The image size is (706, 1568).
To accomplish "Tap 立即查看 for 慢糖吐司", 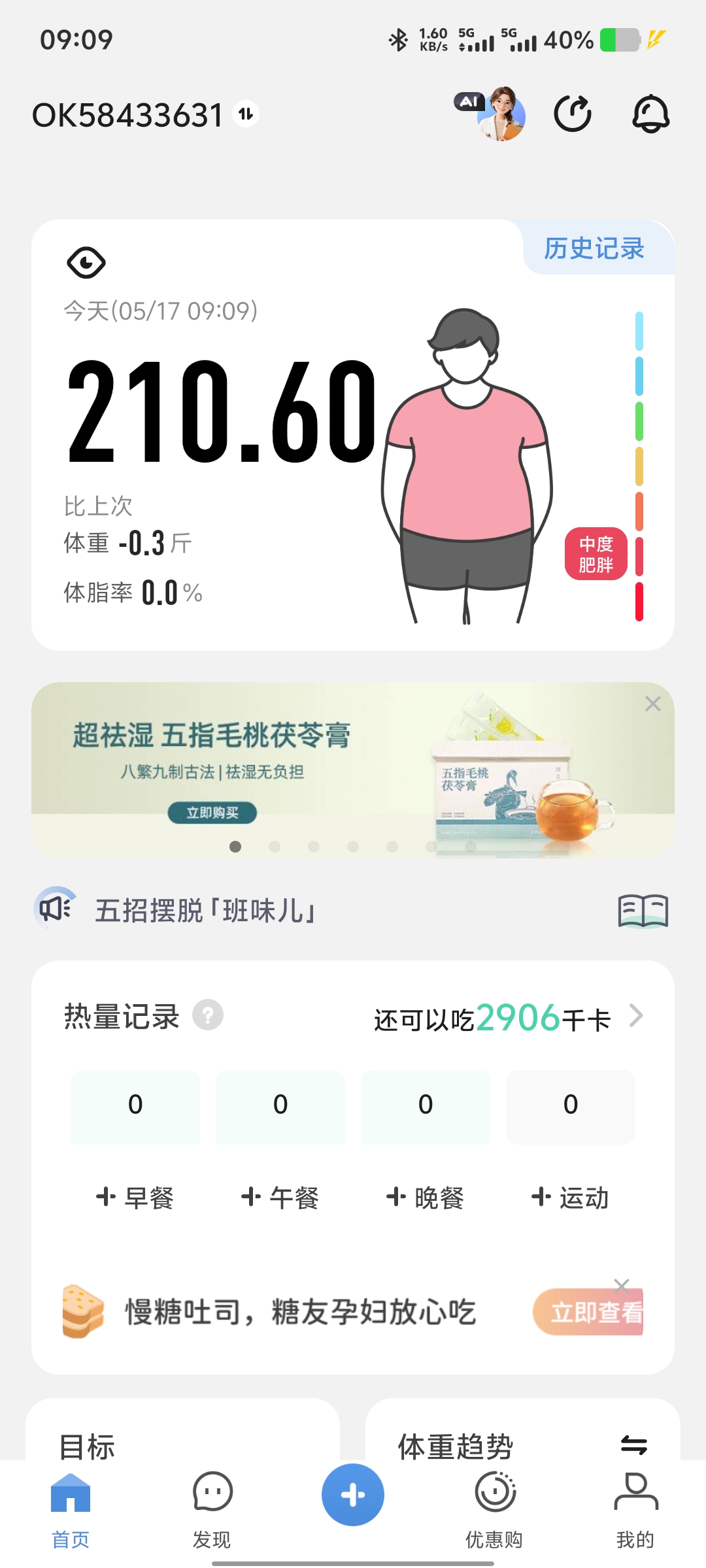I will point(588,1312).
